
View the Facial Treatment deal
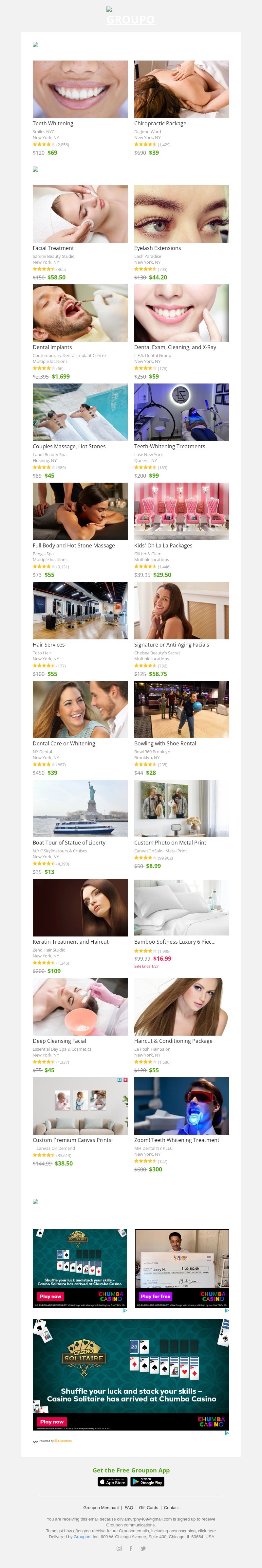click(x=80, y=214)
